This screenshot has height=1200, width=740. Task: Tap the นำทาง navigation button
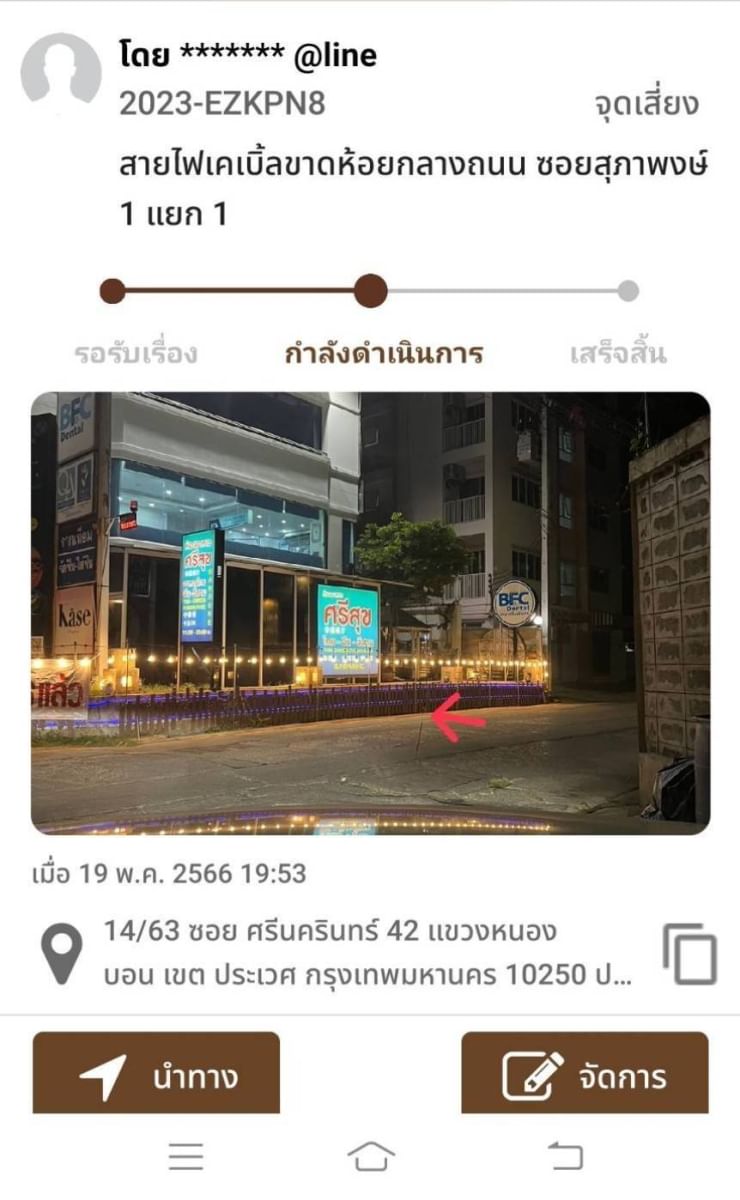(x=156, y=1074)
